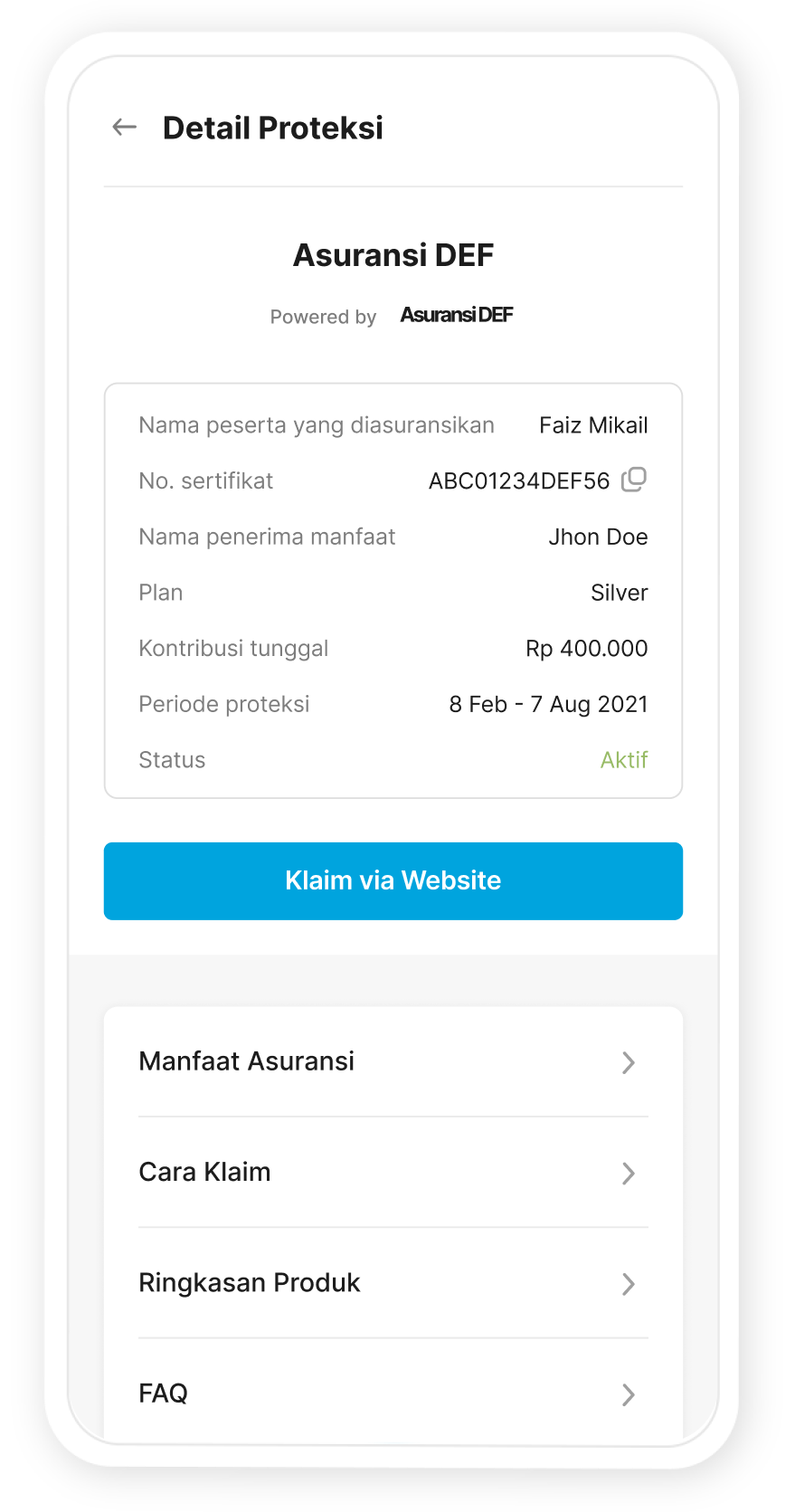Open the Cara Klaim row
Image resolution: width=795 pixels, height=1512 pixels.
click(x=393, y=1172)
